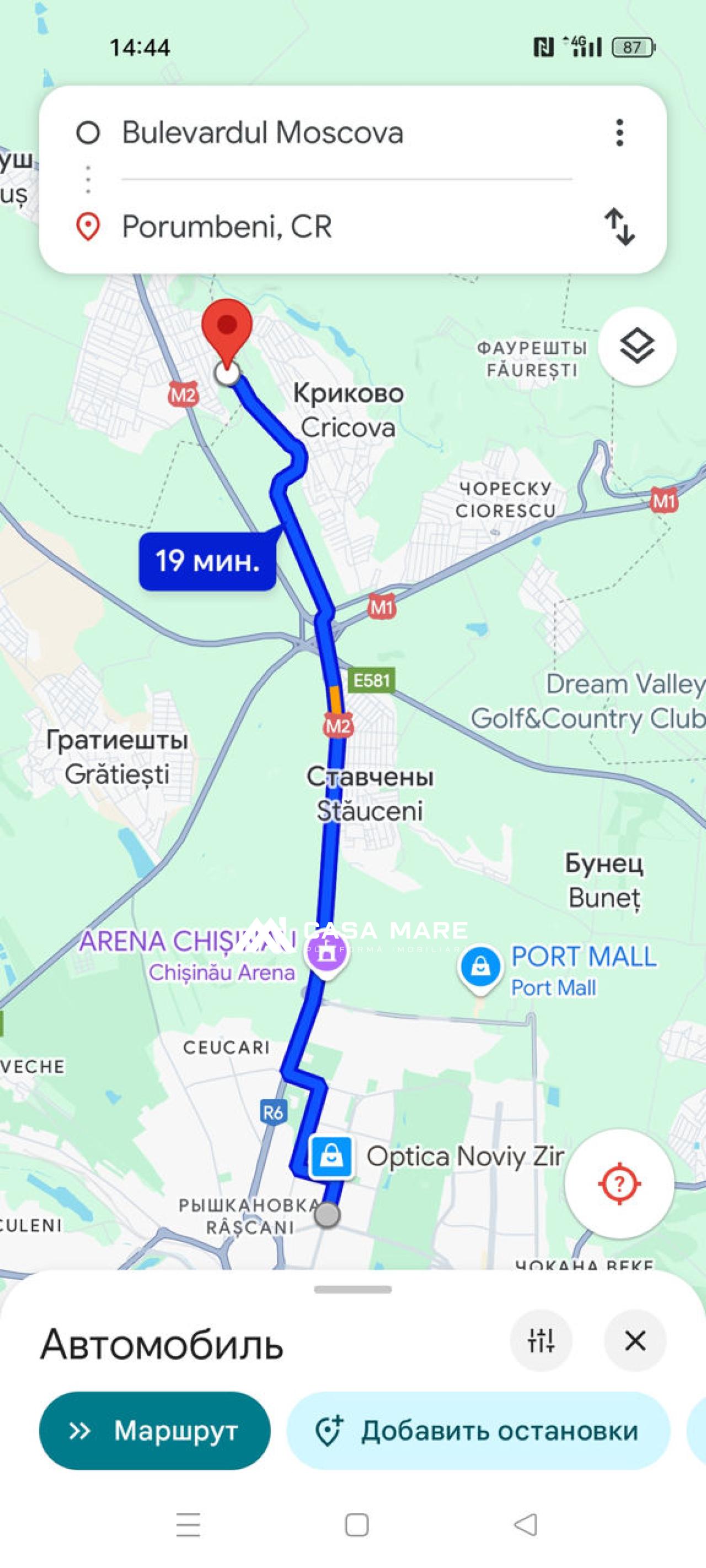Tap Добавить остановки to add stops
Viewport: 706px width, 1568px height.
click(478, 1430)
